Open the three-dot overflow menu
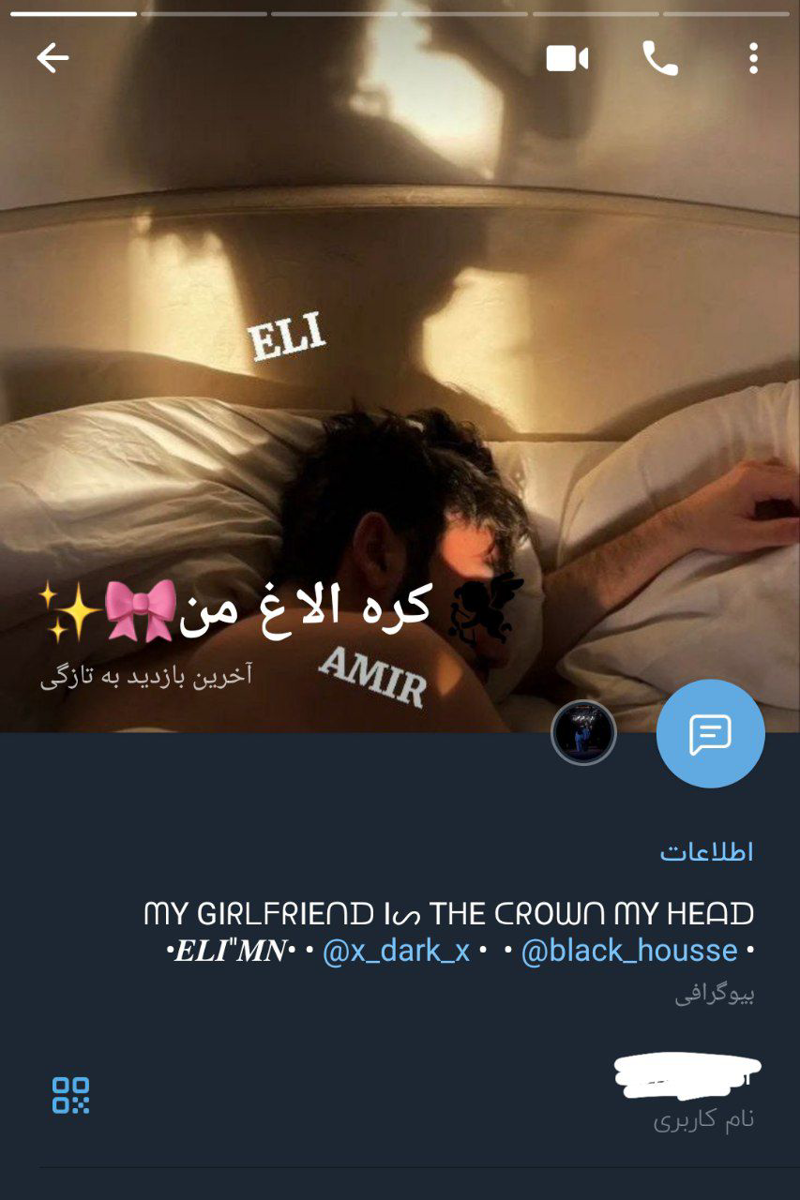The image size is (800, 1200). 753,59
